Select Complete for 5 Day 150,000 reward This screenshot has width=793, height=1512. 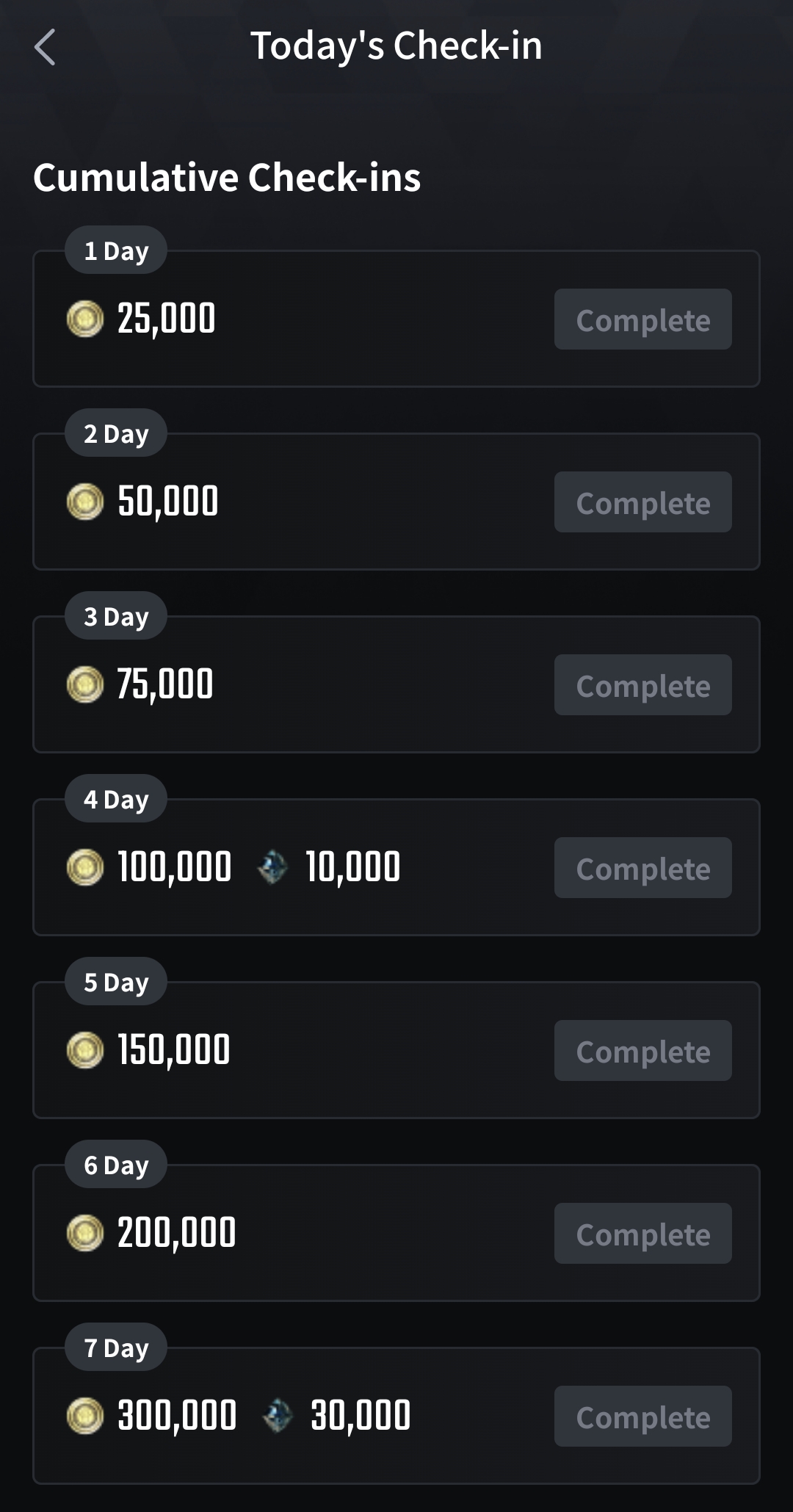point(642,1050)
